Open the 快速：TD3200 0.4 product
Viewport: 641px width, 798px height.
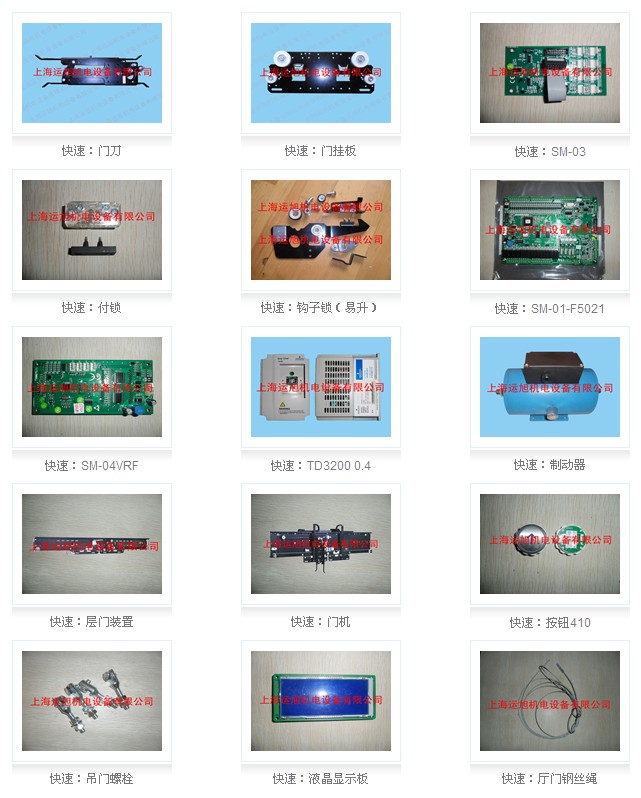click(x=320, y=387)
